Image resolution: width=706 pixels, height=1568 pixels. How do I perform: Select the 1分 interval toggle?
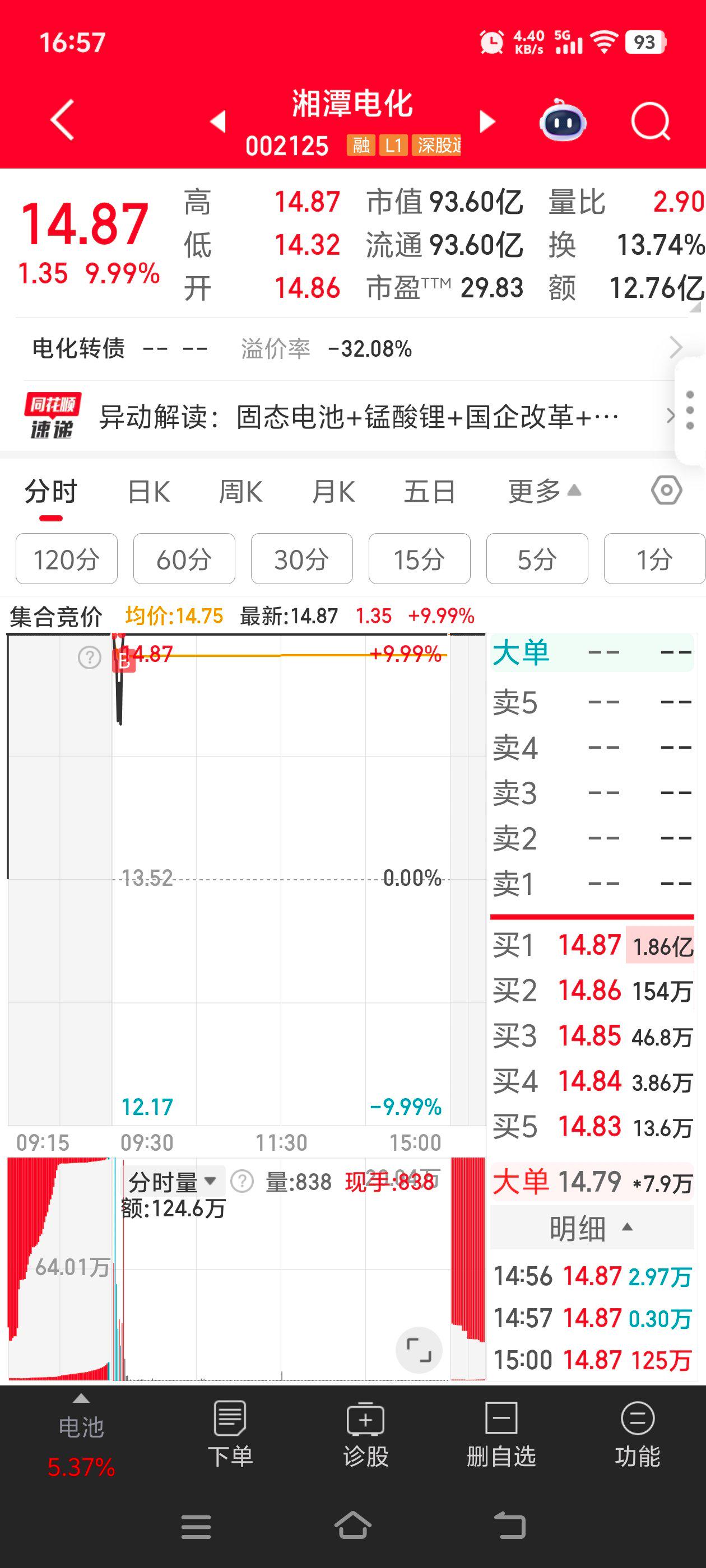[655, 558]
